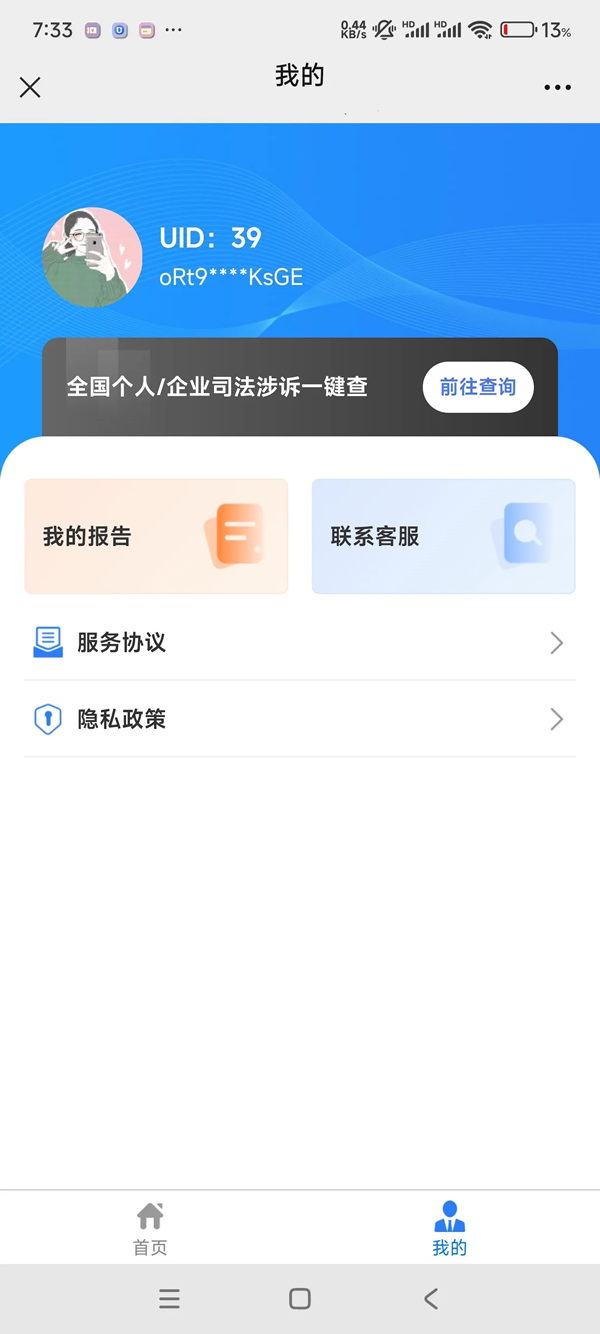Go back using the system back button
This screenshot has height=1334, width=600.
431,1298
